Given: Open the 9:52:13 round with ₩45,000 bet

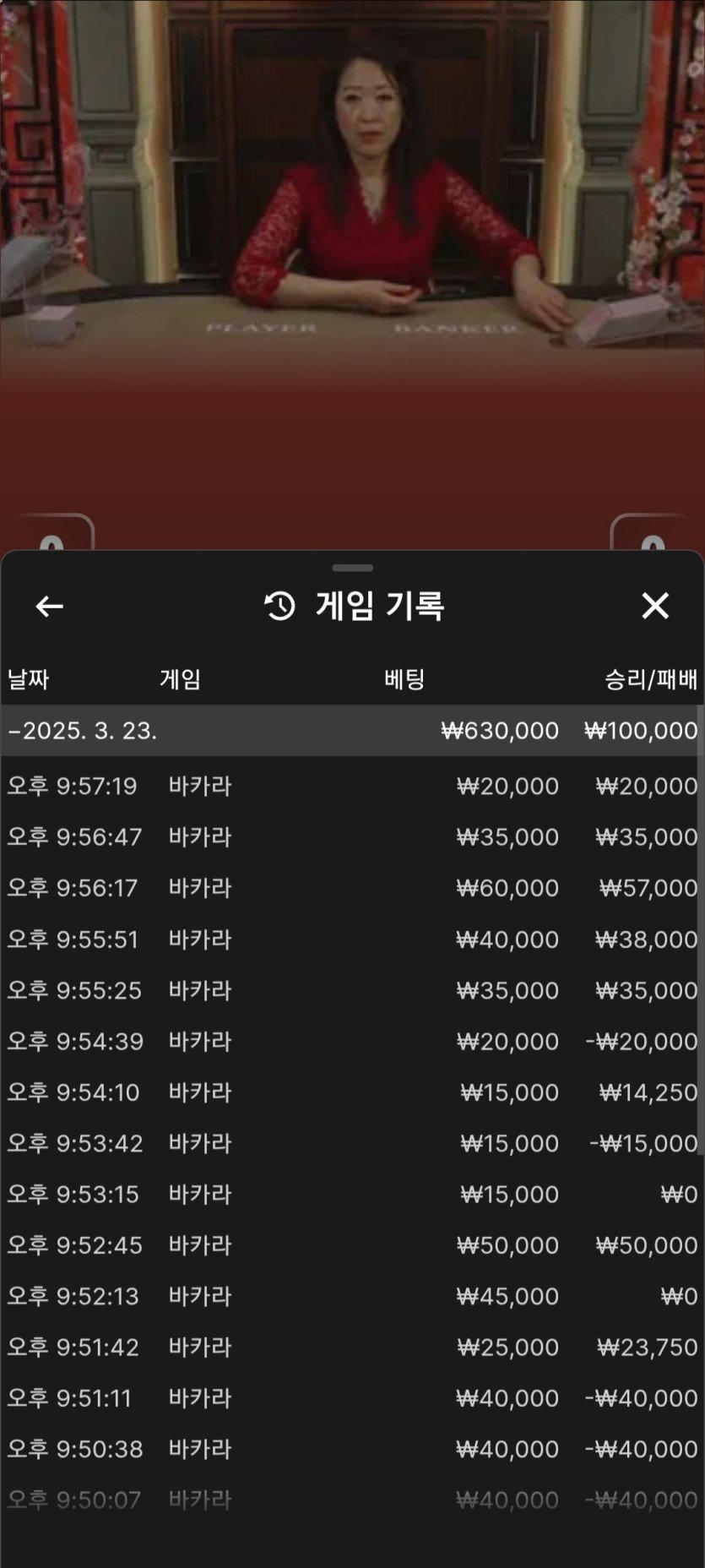Looking at the screenshot, I should (x=352, y=1296).
